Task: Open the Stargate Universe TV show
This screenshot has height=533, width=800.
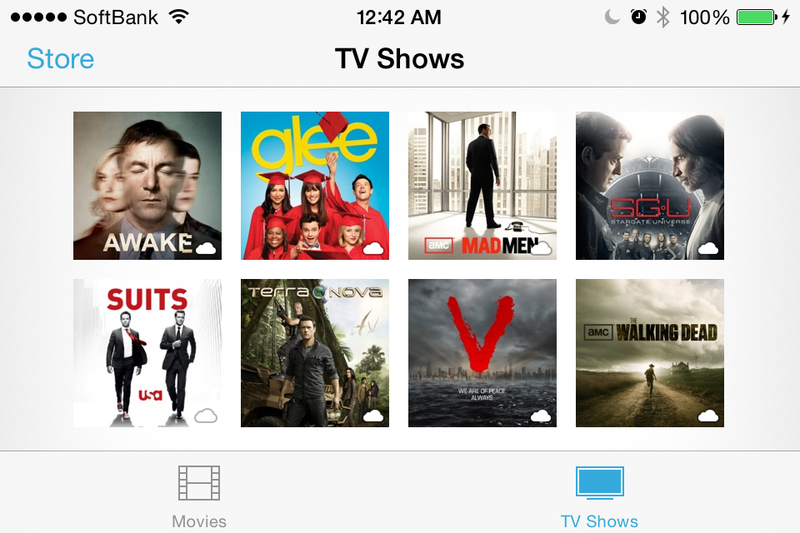Action: click(x=650, y=185)
